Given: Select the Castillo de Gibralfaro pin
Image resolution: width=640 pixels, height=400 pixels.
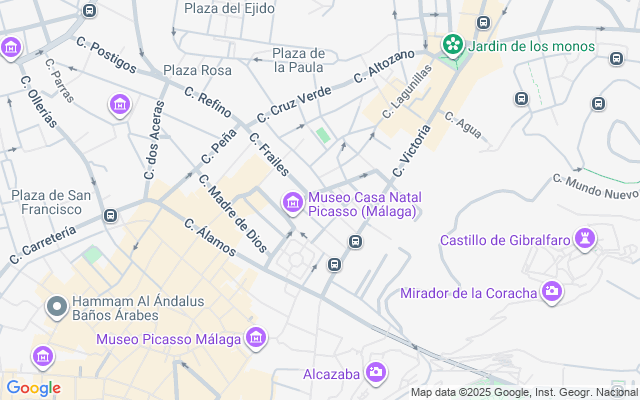Looking at the screenshot, I should [x=585, y=239].
